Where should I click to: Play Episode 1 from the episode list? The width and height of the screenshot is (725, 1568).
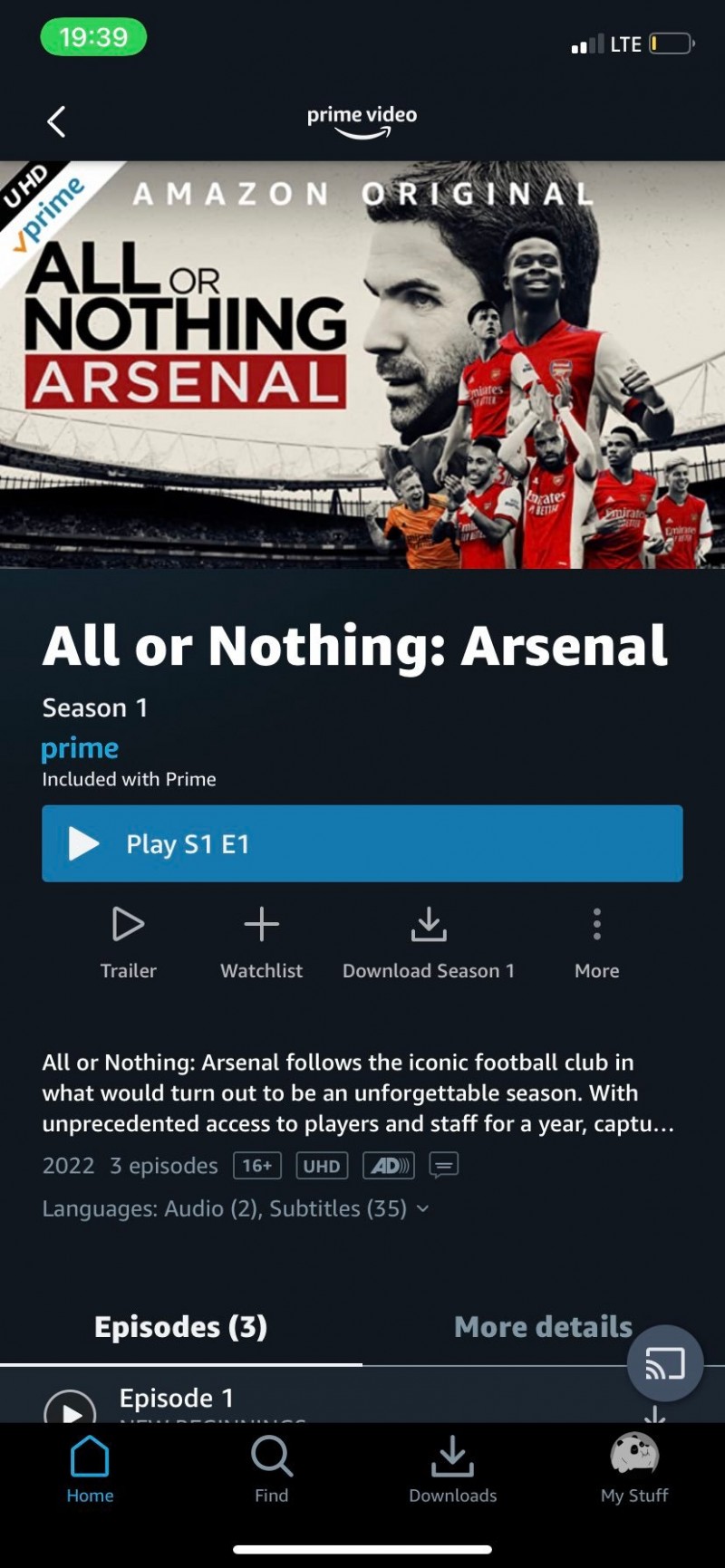70,1409
